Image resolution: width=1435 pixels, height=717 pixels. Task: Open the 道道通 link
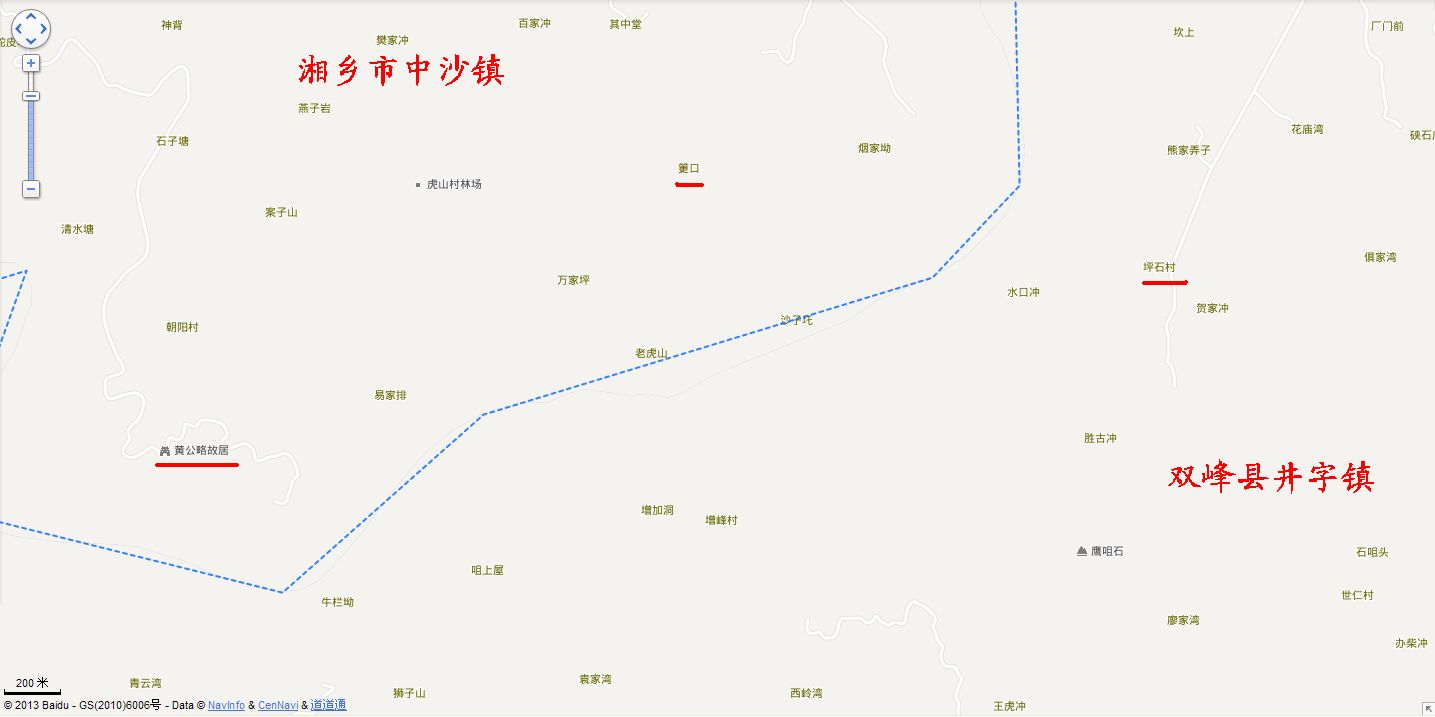point(328,705)
